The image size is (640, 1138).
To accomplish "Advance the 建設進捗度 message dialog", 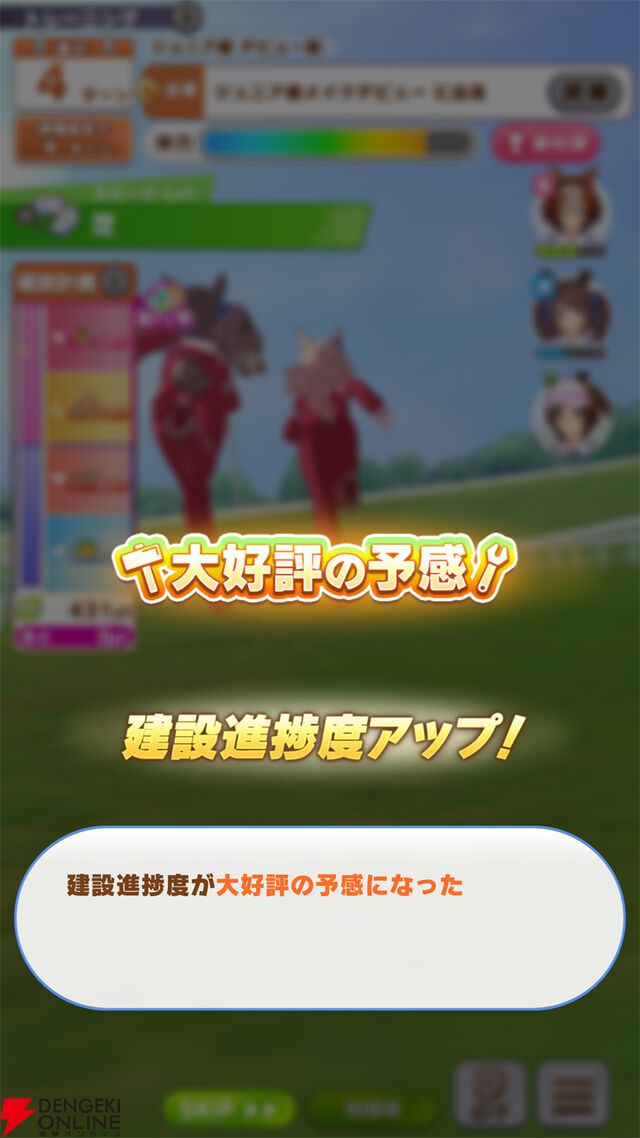I will (320, 917).
